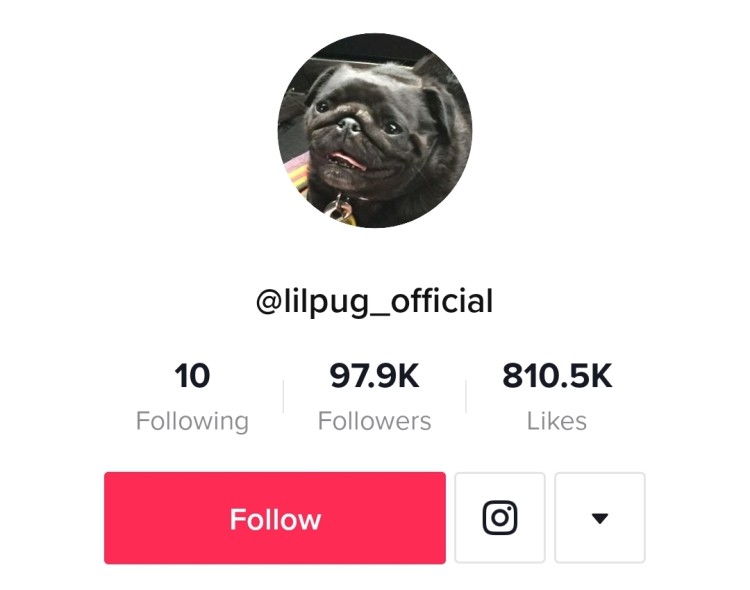Open the 97.9K Followers list
Image resolution: width=750 pixels, height=590 pixels.
click(374, 398)
